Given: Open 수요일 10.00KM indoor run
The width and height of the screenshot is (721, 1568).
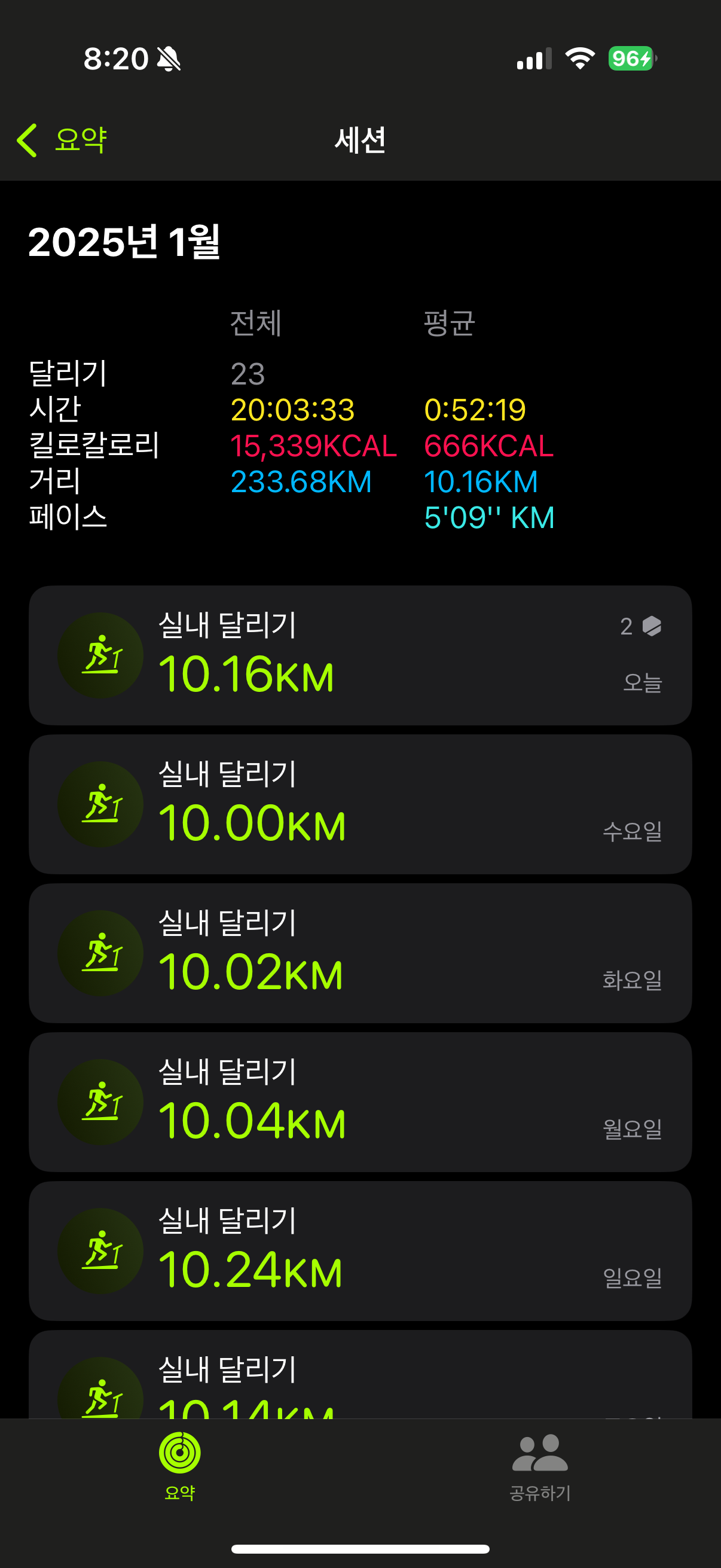Looking at the screenshot, I should (x=360, y=804).
